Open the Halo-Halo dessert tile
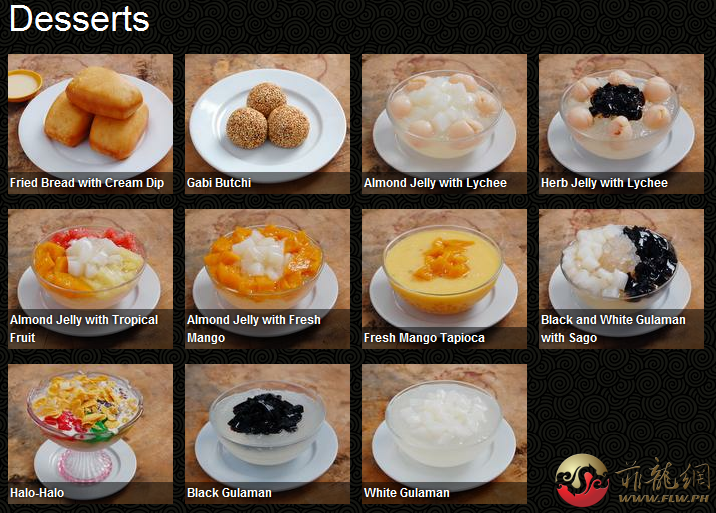 click(x=90, y=432)
